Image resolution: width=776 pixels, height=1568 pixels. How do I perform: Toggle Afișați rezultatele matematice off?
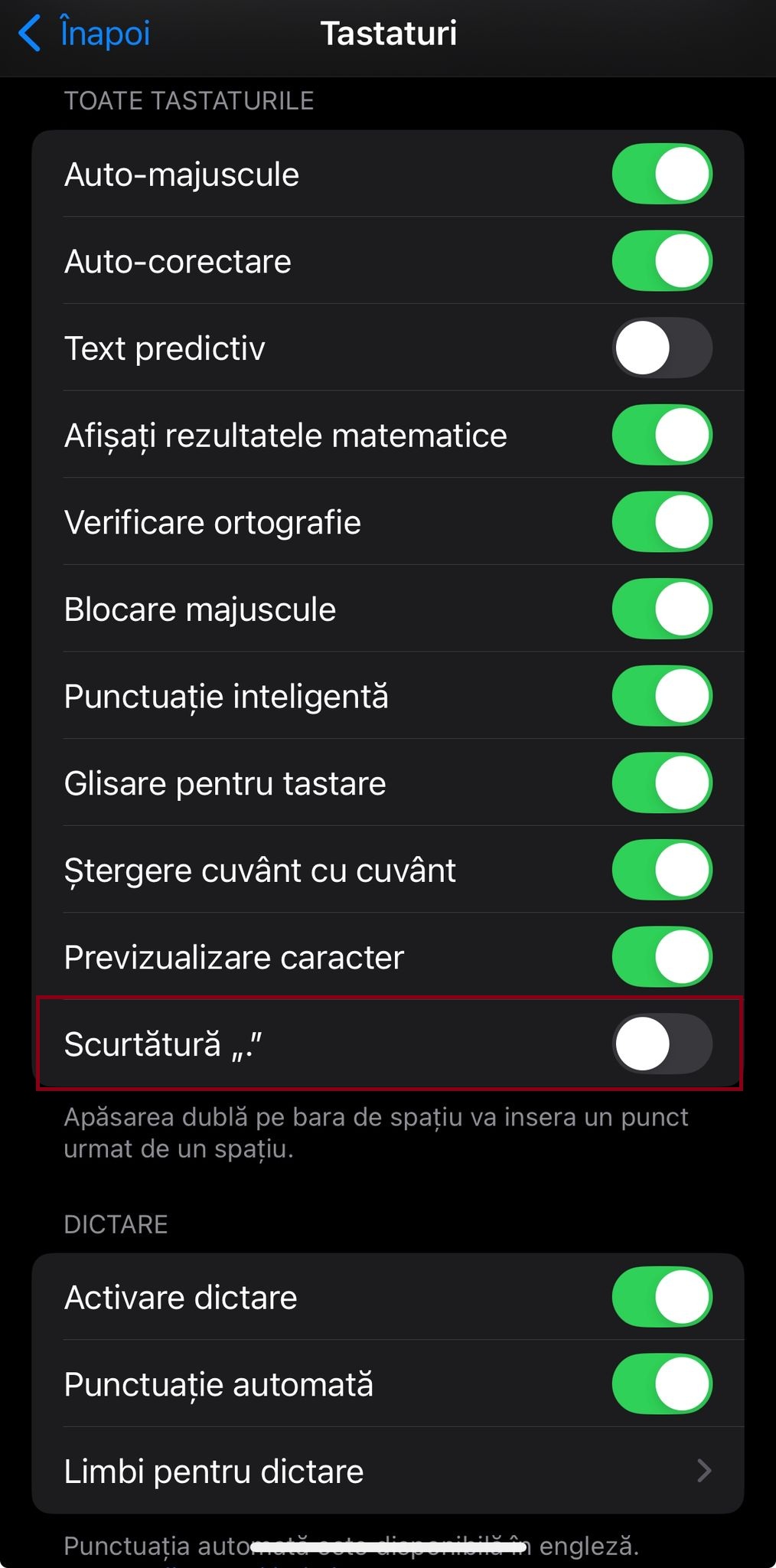[662, 435]
